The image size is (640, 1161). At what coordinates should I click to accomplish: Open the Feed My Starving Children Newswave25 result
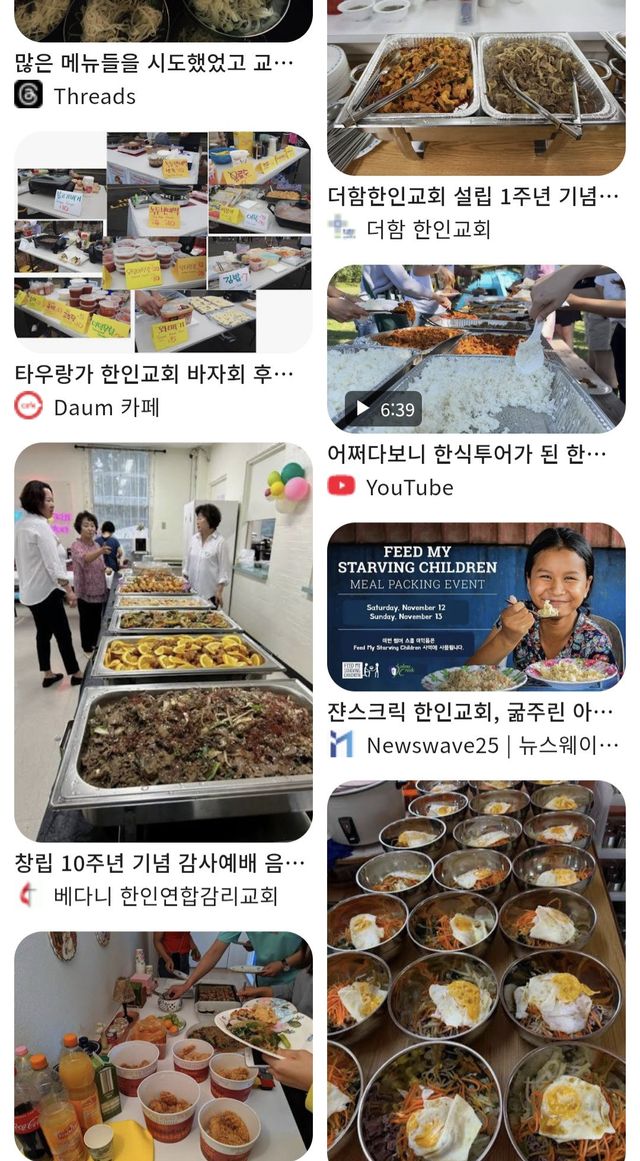point(476,606)
